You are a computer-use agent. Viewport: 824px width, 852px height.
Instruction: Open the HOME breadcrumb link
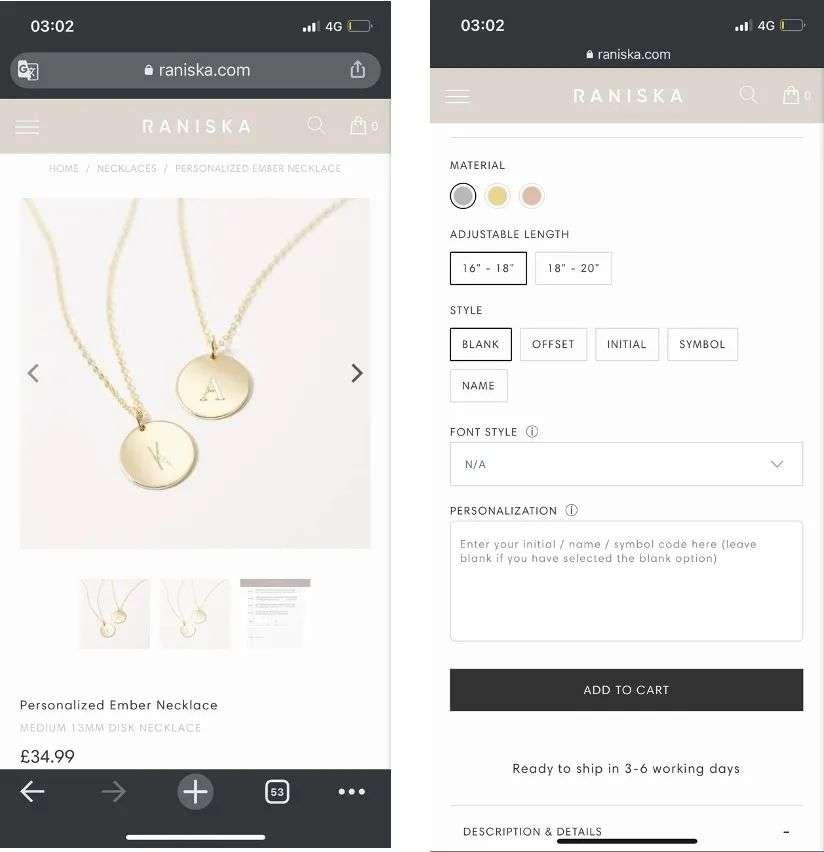click(x=63, y=168)
